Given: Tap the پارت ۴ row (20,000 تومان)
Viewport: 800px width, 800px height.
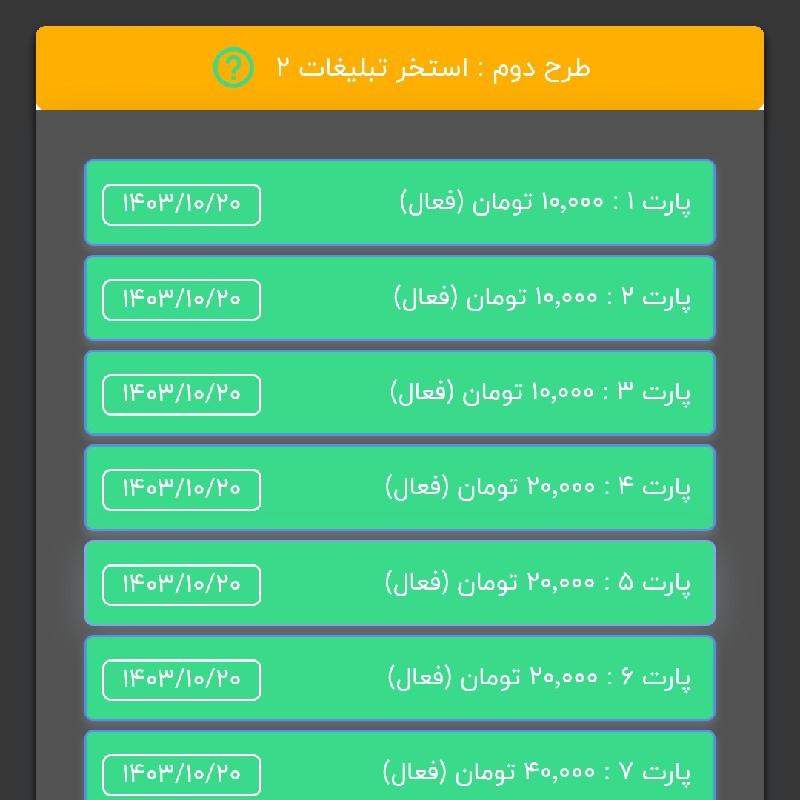Looking at the screenshot, I should pos(400,488).
